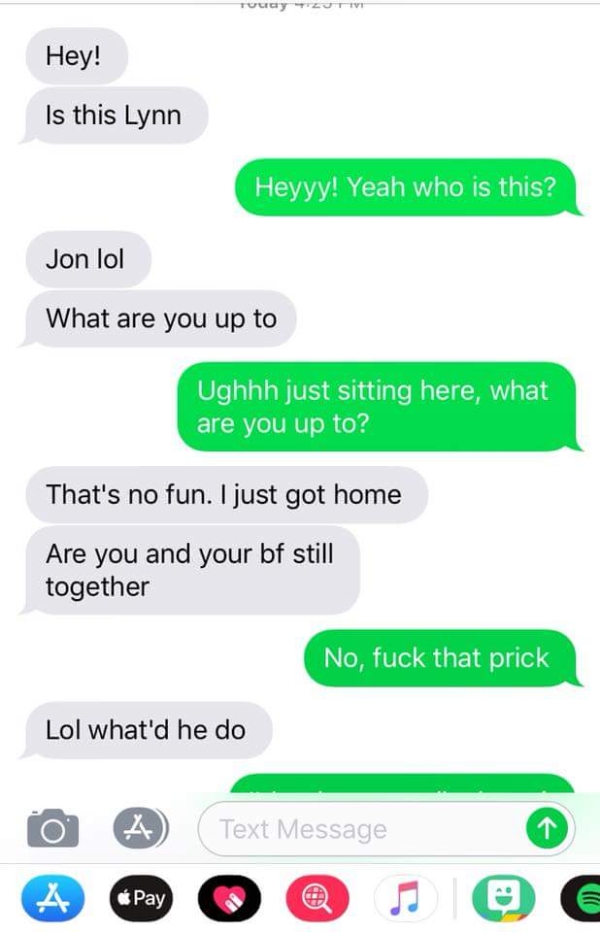Open Apple Pay in app drawer
Screen dimensions: 600x932
coord(140,899)
